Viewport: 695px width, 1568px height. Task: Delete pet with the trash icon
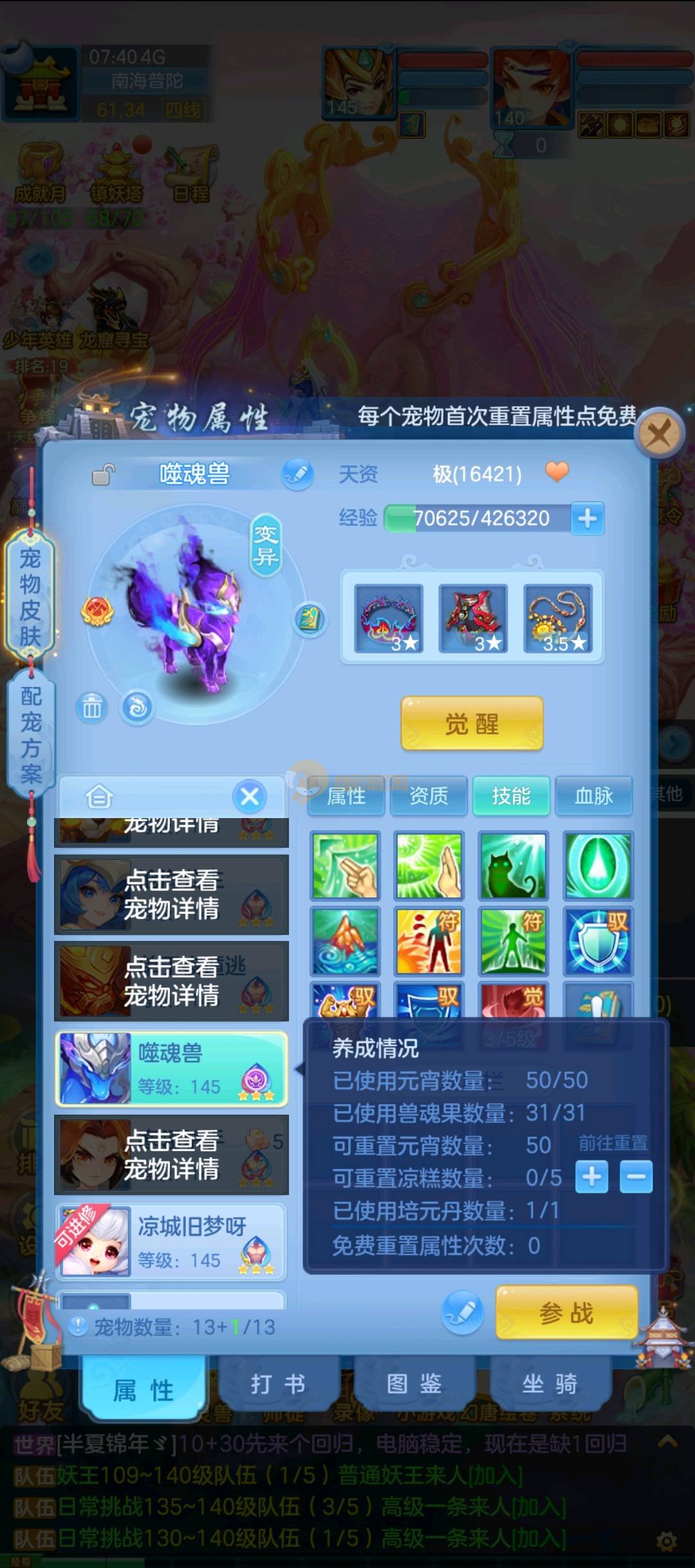[91, 707]
